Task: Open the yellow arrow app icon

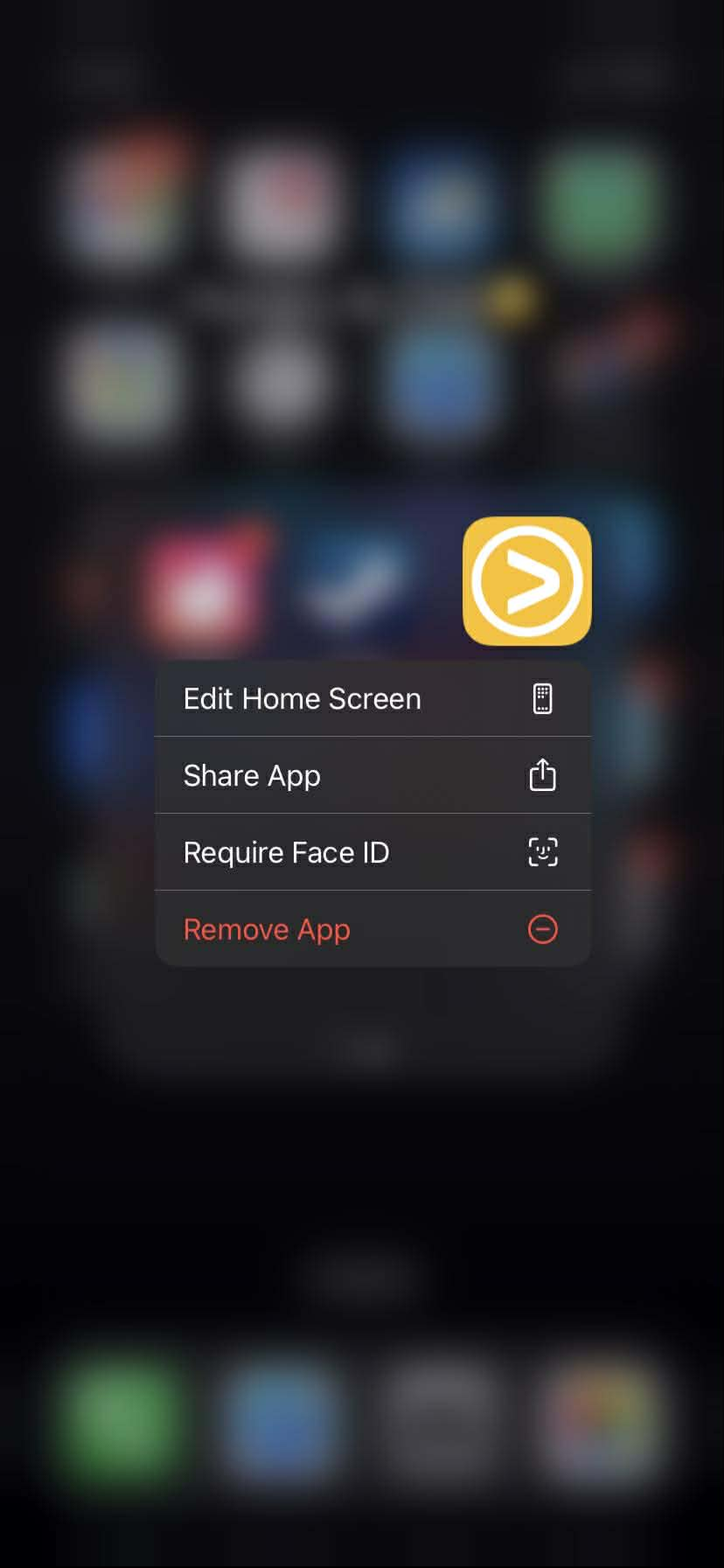Action: [526, 581]
